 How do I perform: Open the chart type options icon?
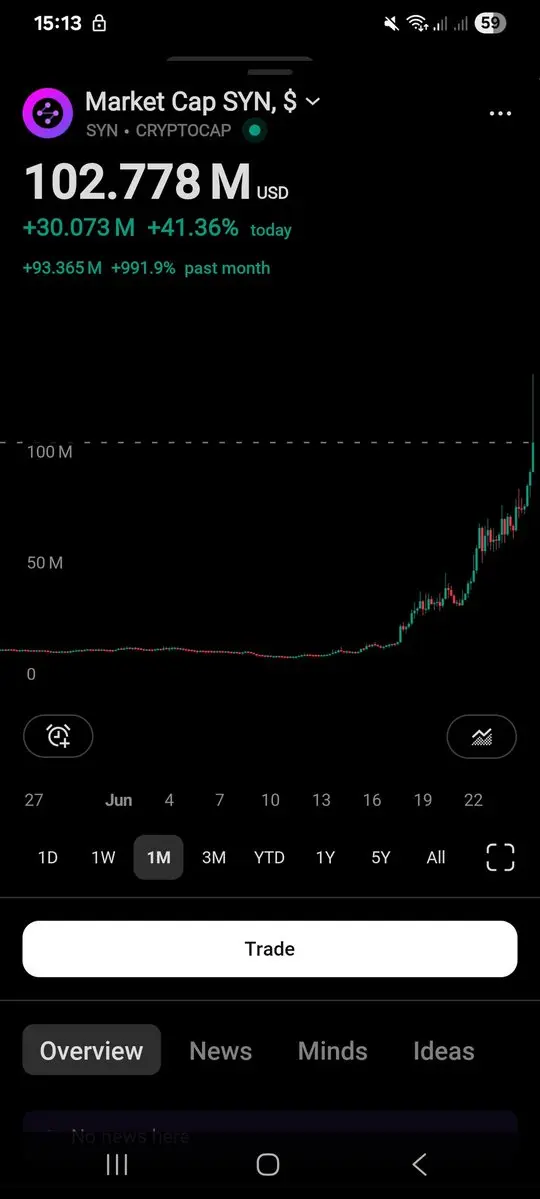(x=481, y=736)
